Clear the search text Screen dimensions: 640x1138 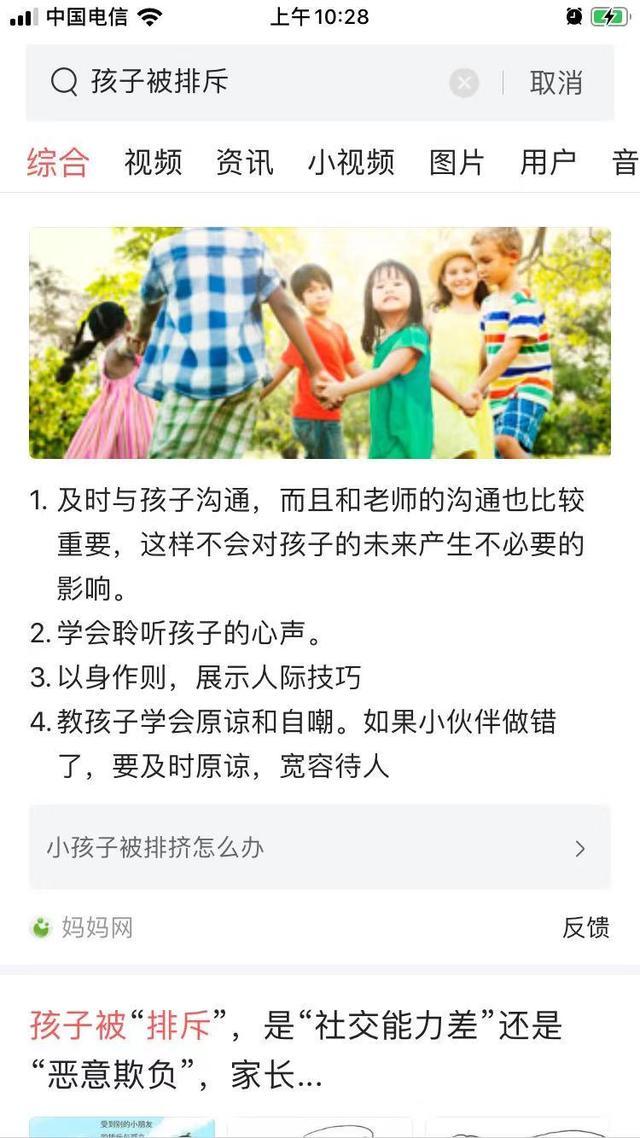pyautogui.click(x=464, y=83)
